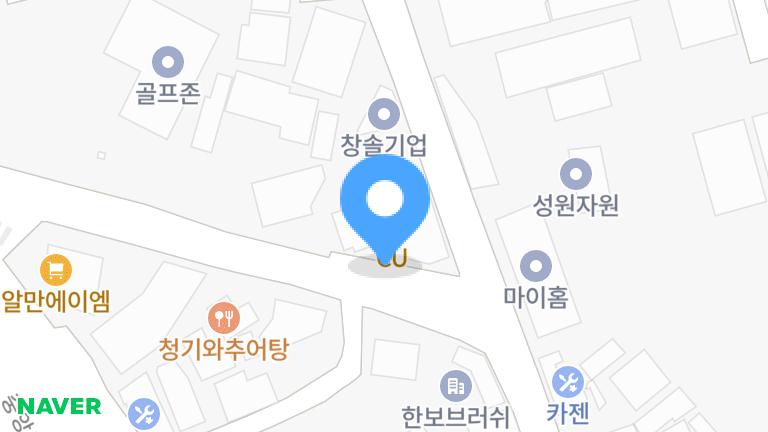Open the 골프존 place marker

[x=168, y=62]
